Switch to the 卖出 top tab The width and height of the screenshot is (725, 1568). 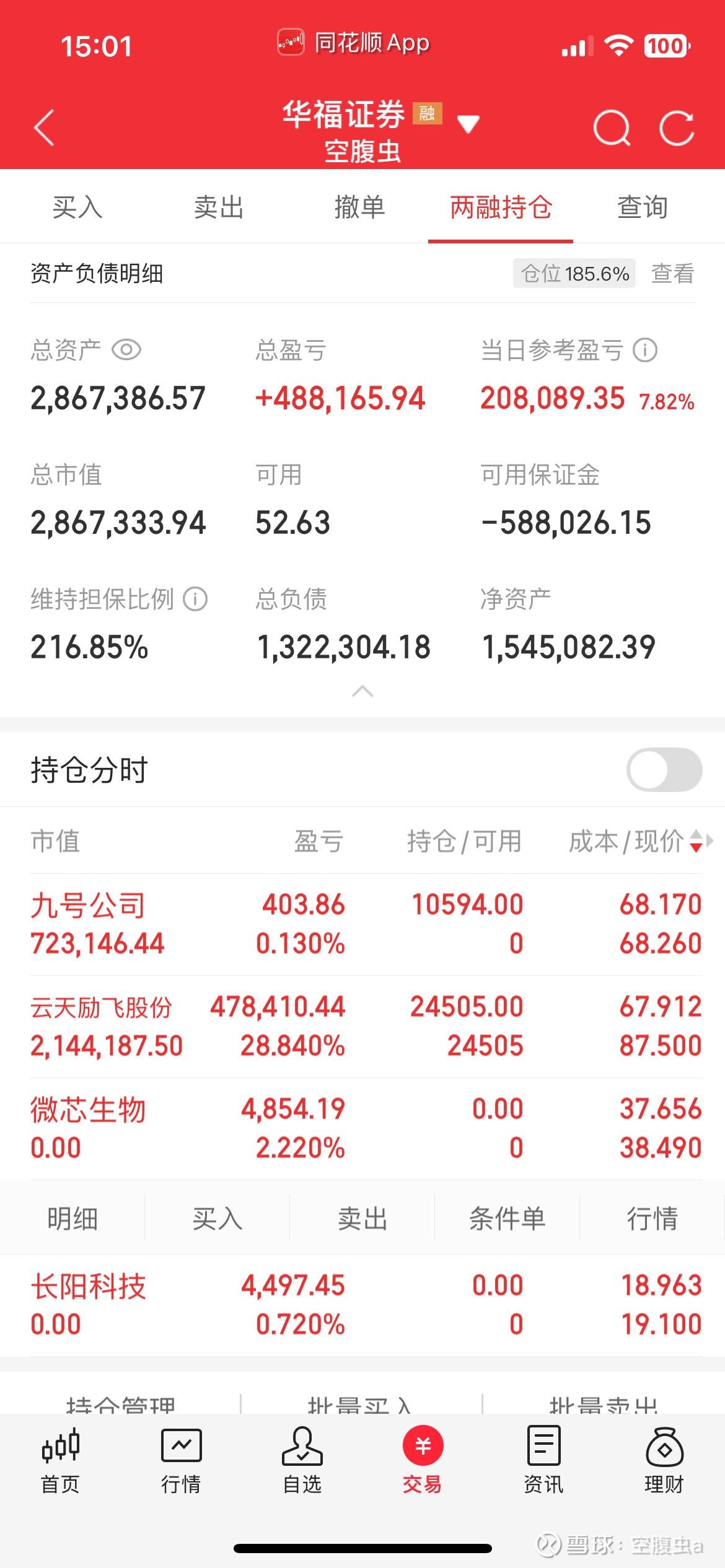click(x=219, y=207)
